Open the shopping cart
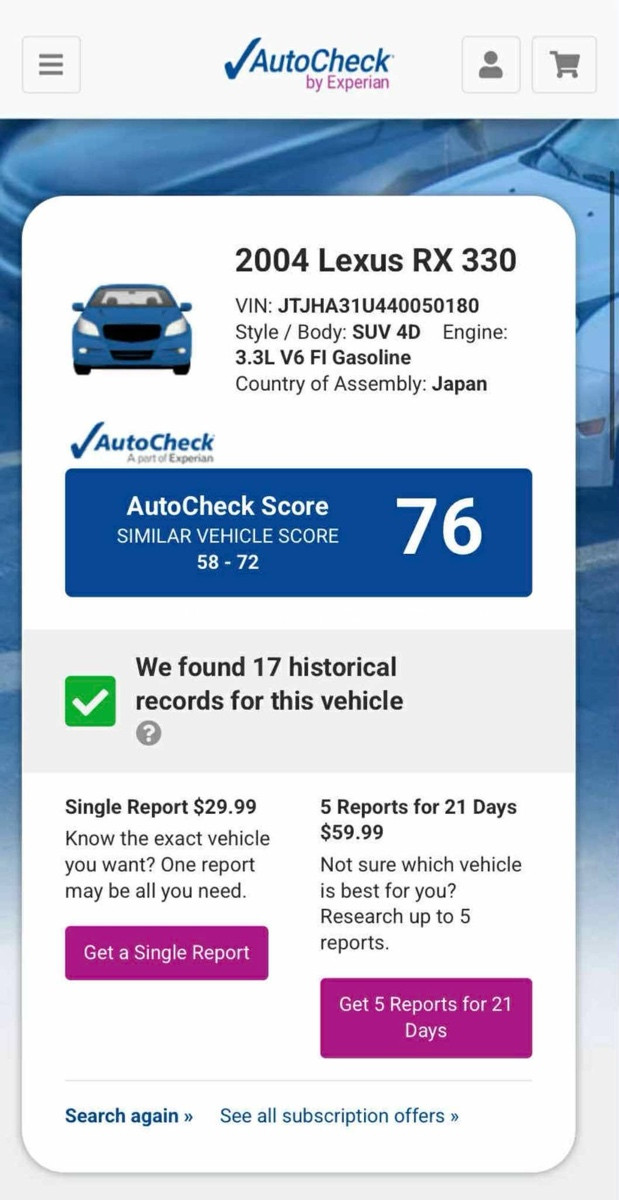The width and height of the screenshot is (619, 1200). pyautogui.click(x=565, y=65)
